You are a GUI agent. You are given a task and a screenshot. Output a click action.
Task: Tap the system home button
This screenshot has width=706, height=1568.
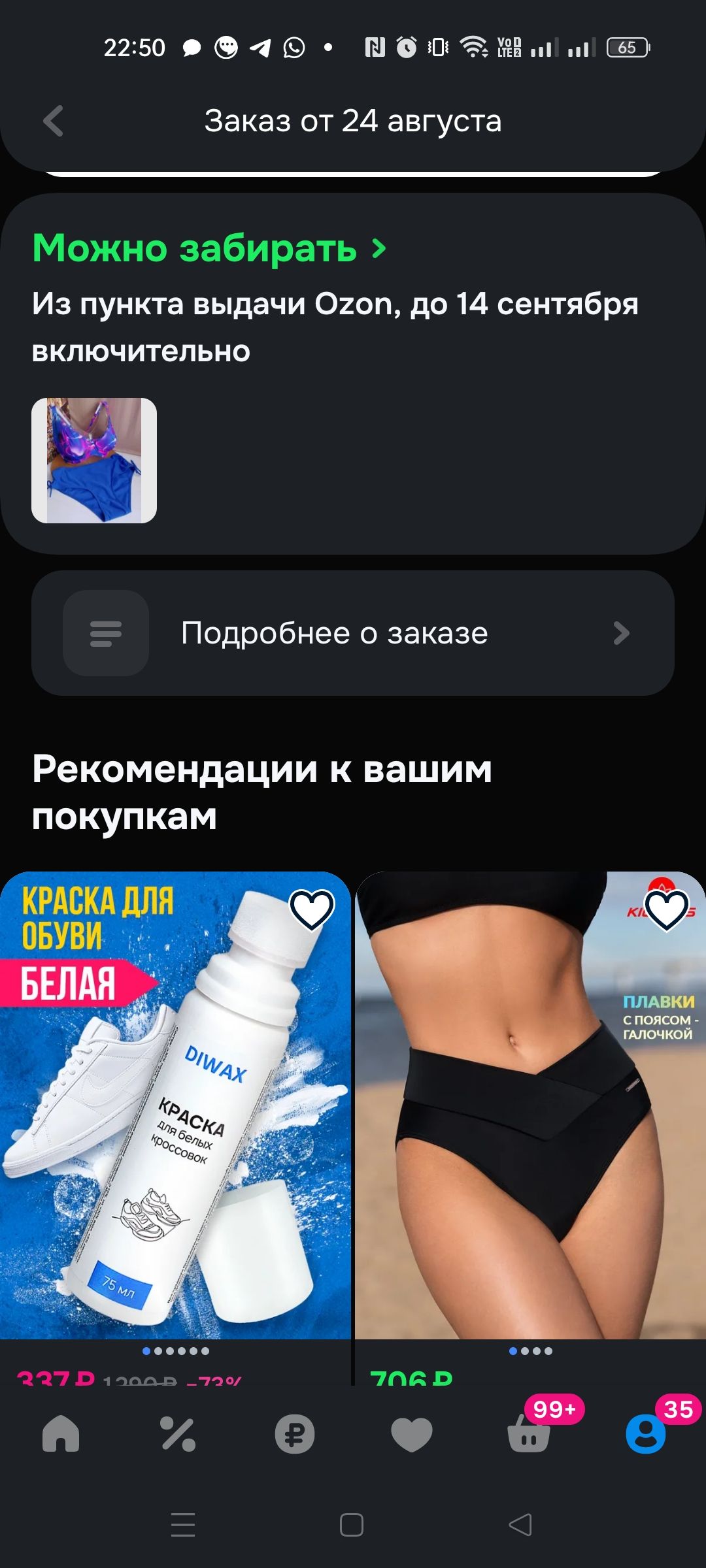[352, 1525]
